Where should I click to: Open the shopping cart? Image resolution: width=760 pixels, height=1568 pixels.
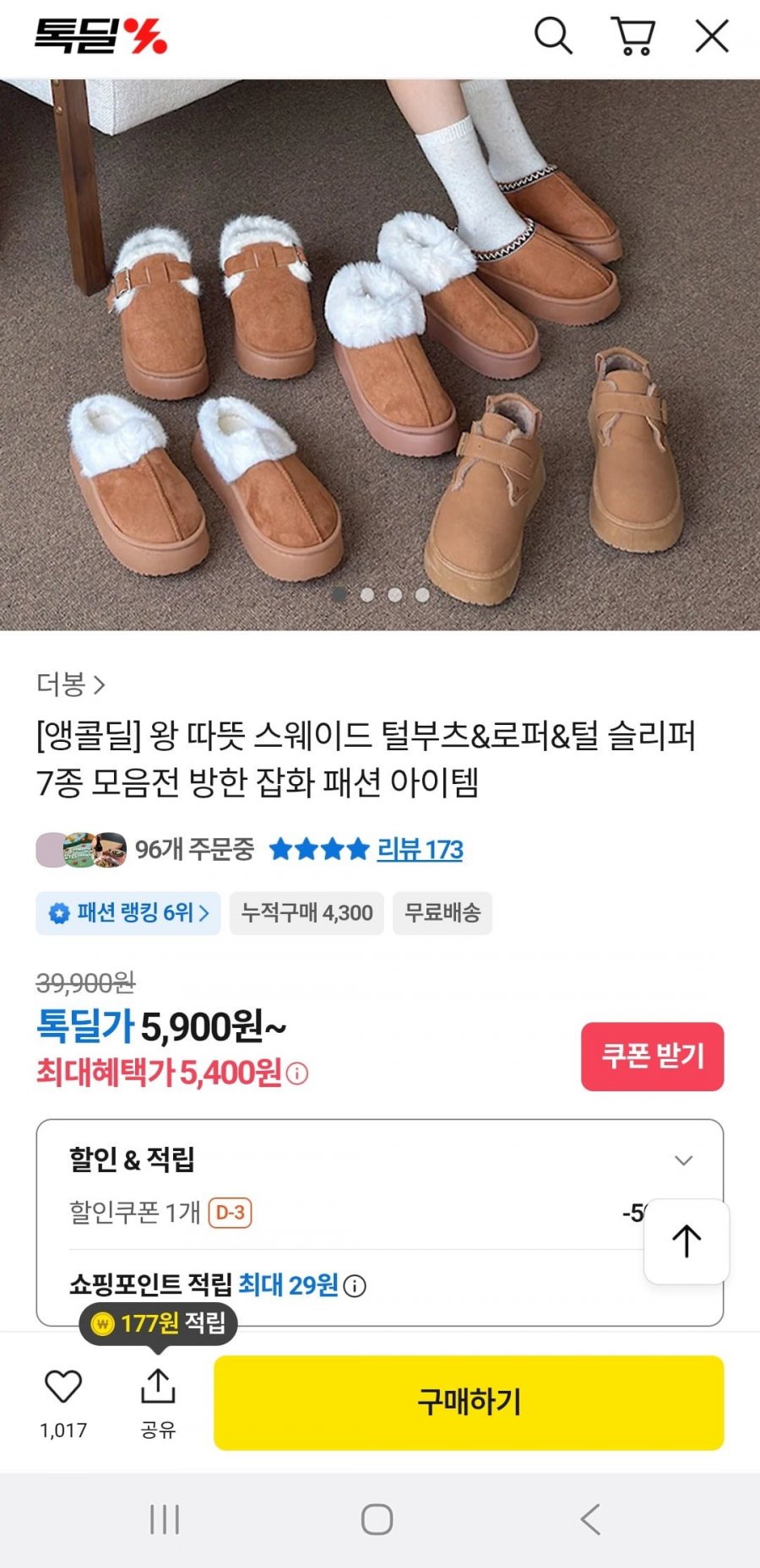632,36
